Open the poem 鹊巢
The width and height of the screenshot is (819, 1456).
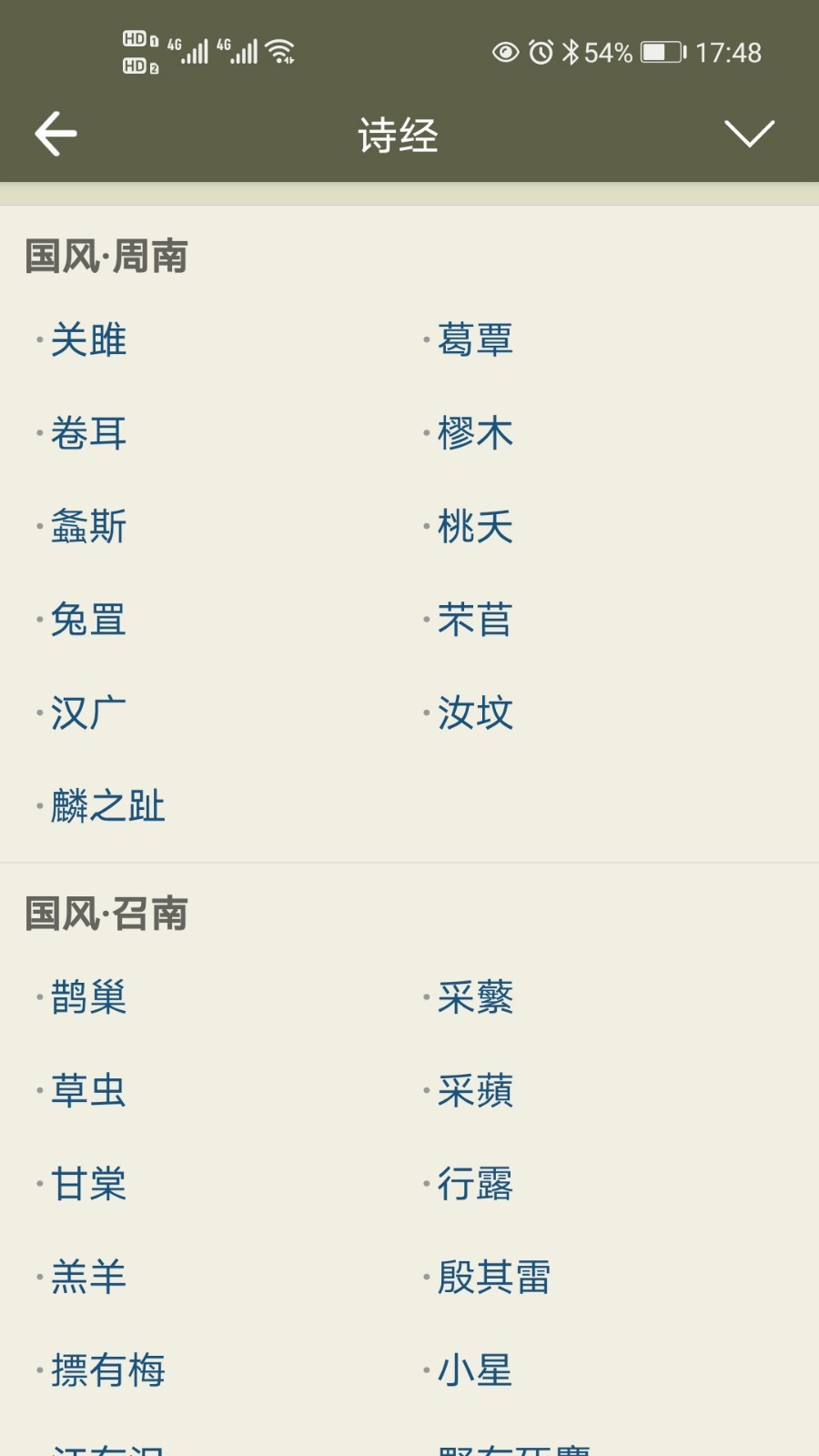coord(88,997)
